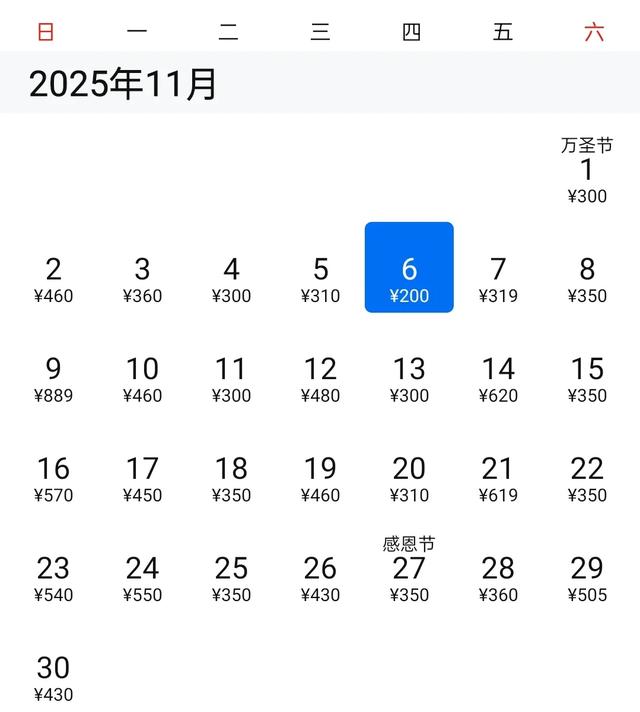640x712 pixels.
Task: Pick November 11 at ¥300
Action: (231, 378)
